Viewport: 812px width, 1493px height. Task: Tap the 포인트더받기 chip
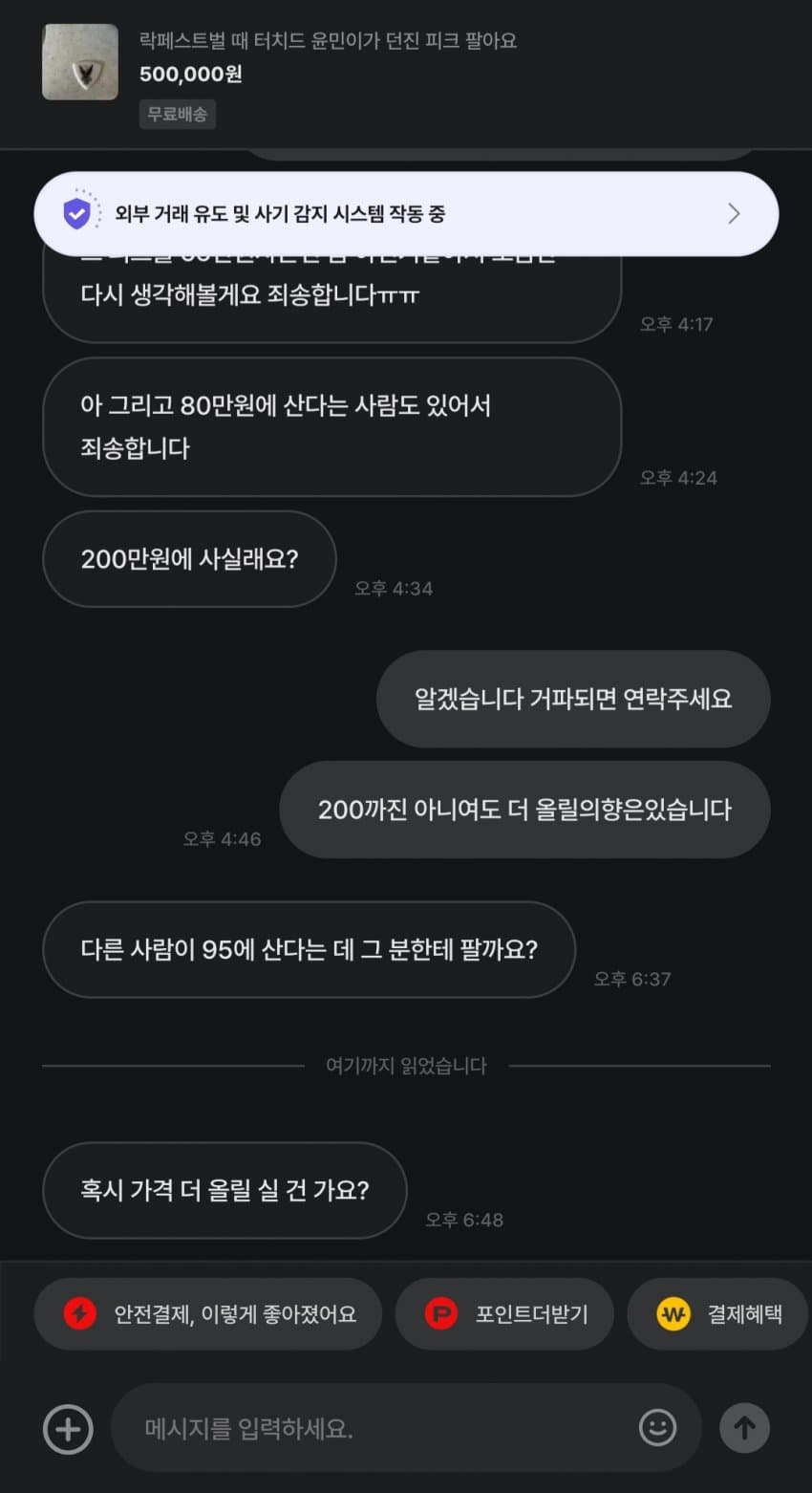pos(504,1314)
